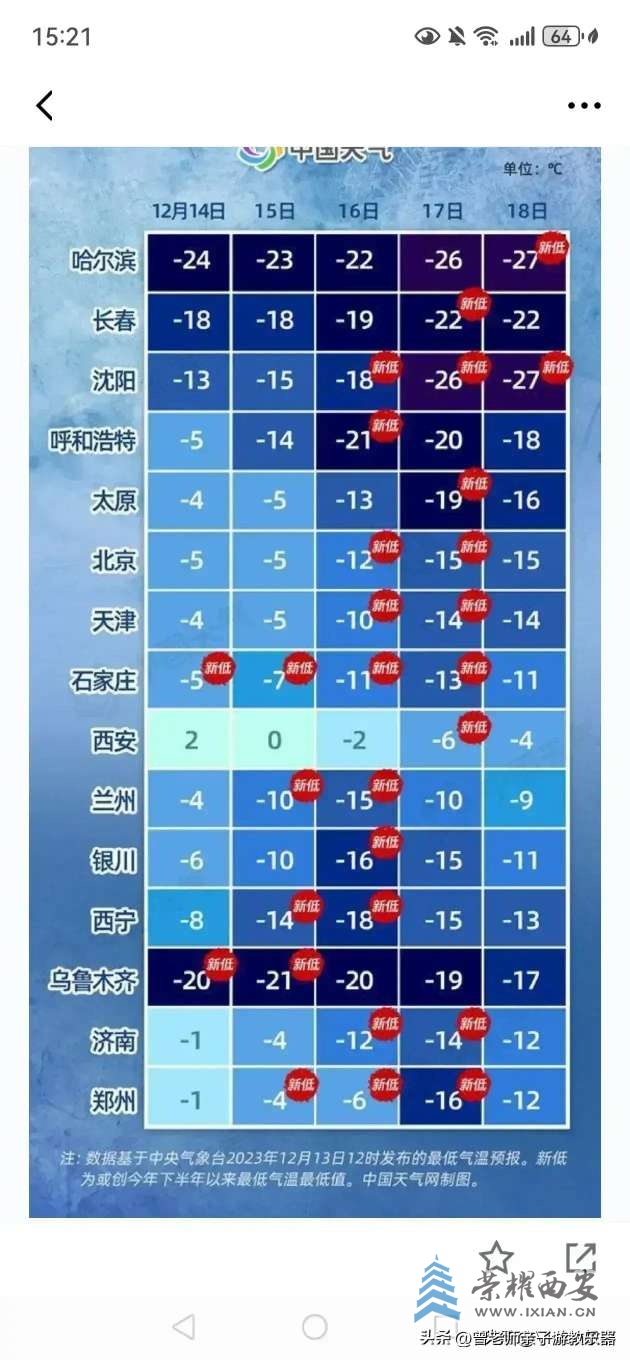
Task: Tap the system back button
Action: pos(183,1327)
